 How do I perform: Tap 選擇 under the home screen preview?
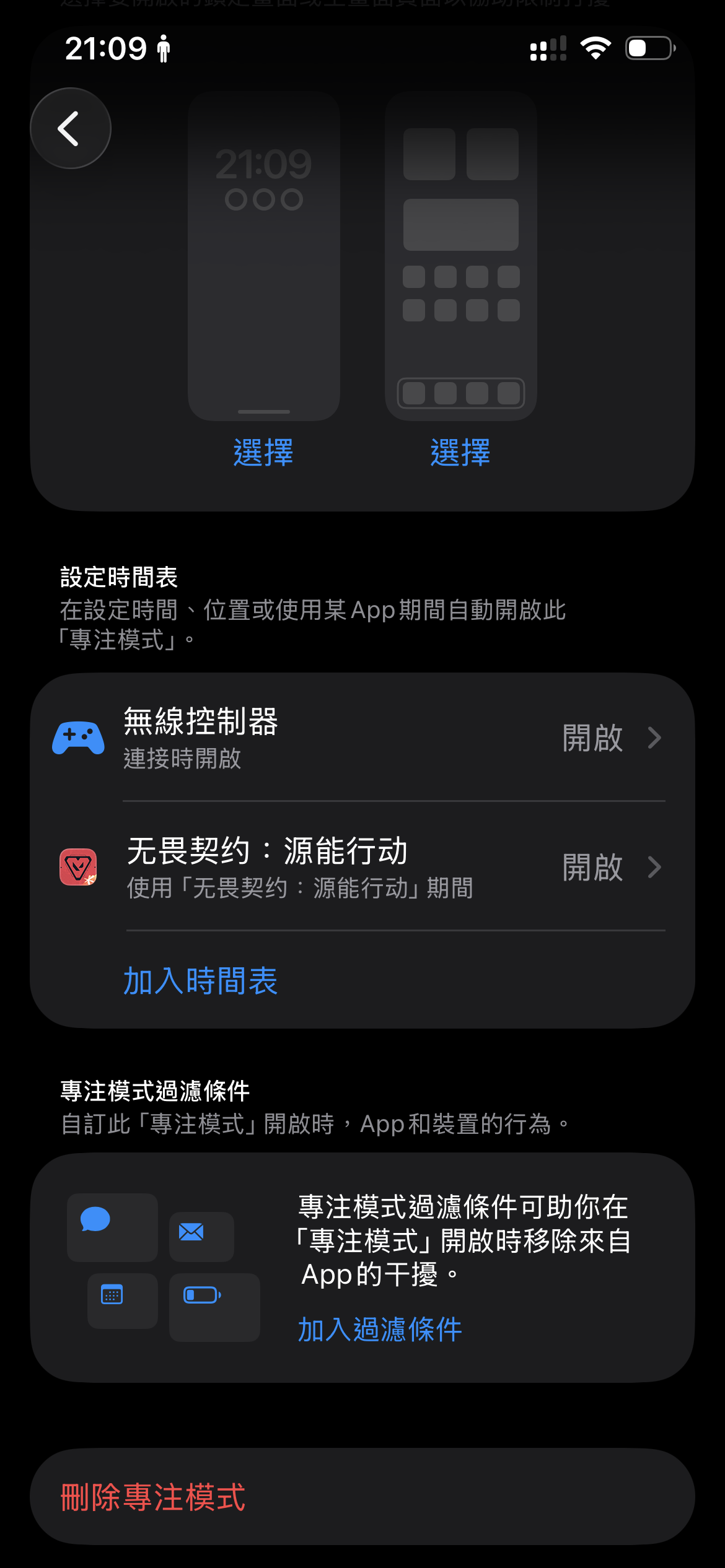click(460, 453)
